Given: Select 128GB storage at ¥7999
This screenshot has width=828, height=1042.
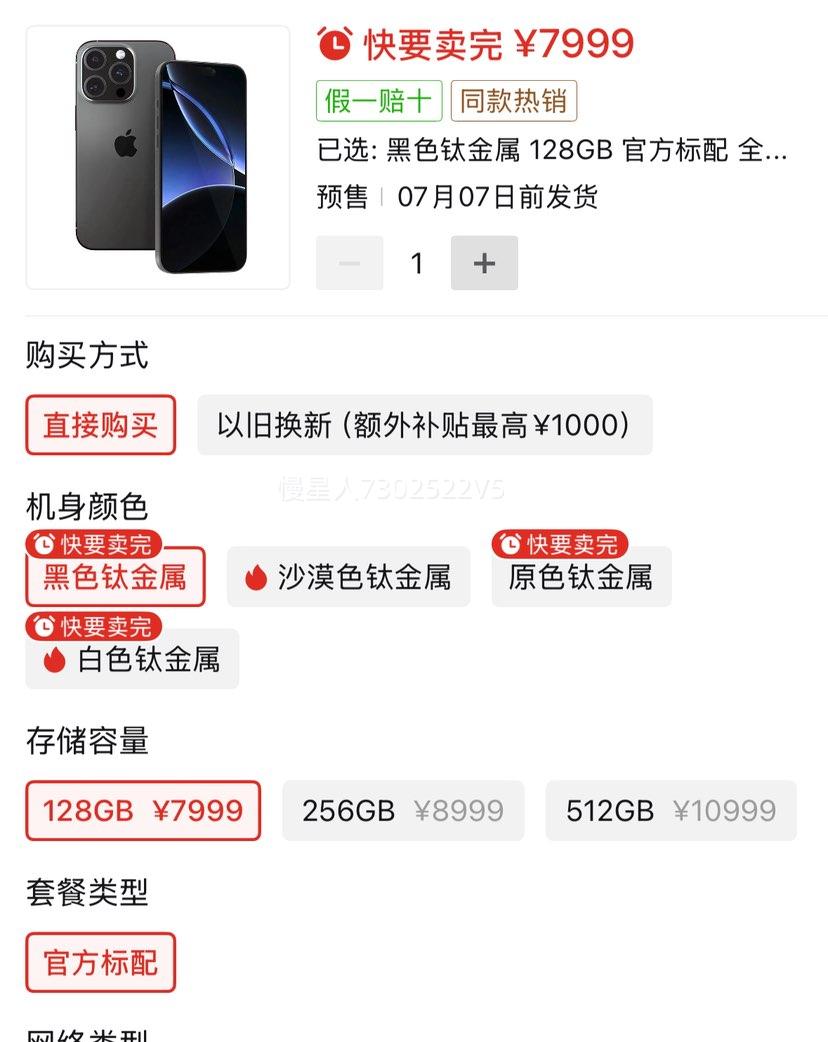Looking at the screenshot, I should click(x=143, y=810).
